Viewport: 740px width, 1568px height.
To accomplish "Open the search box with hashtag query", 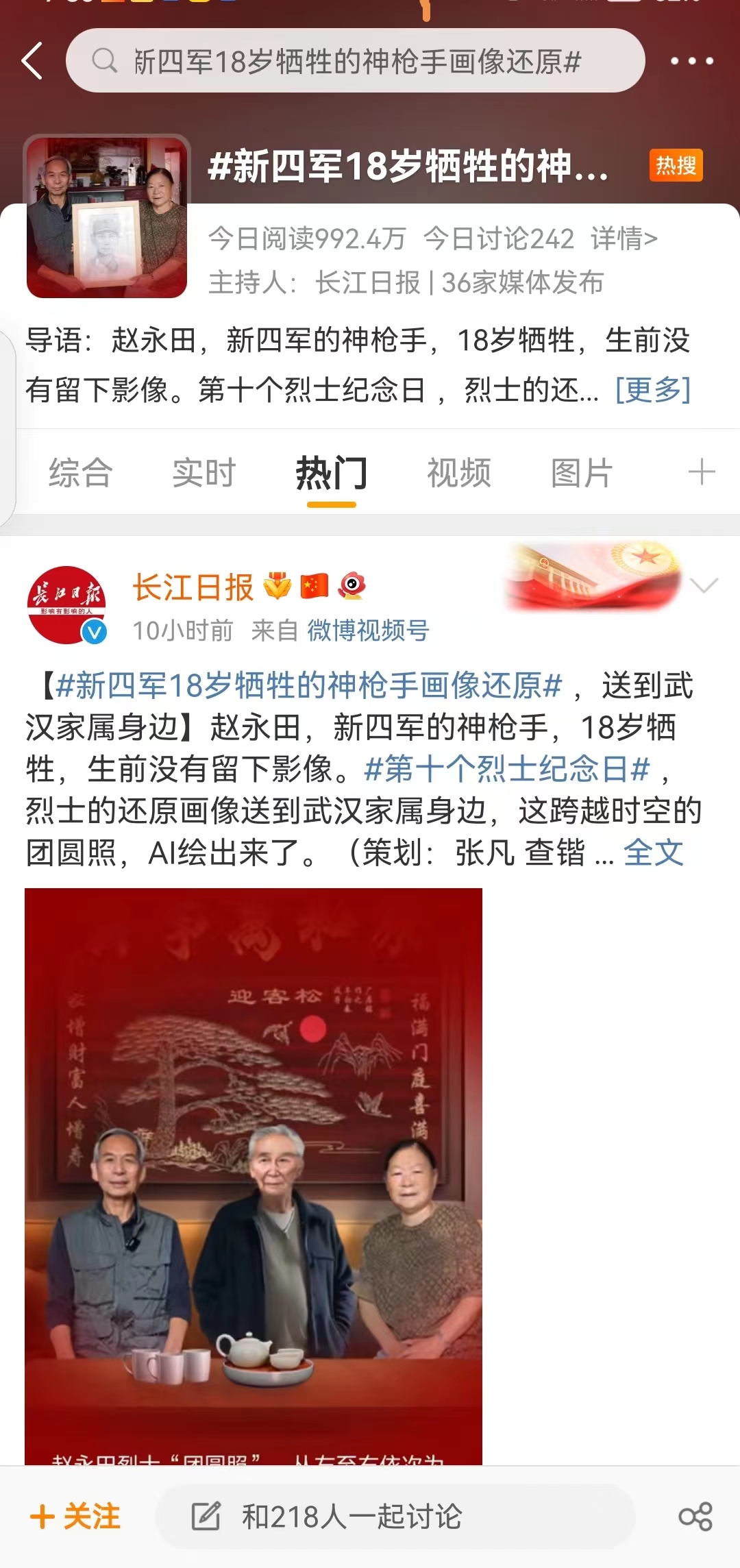I will tap(355, 61).
